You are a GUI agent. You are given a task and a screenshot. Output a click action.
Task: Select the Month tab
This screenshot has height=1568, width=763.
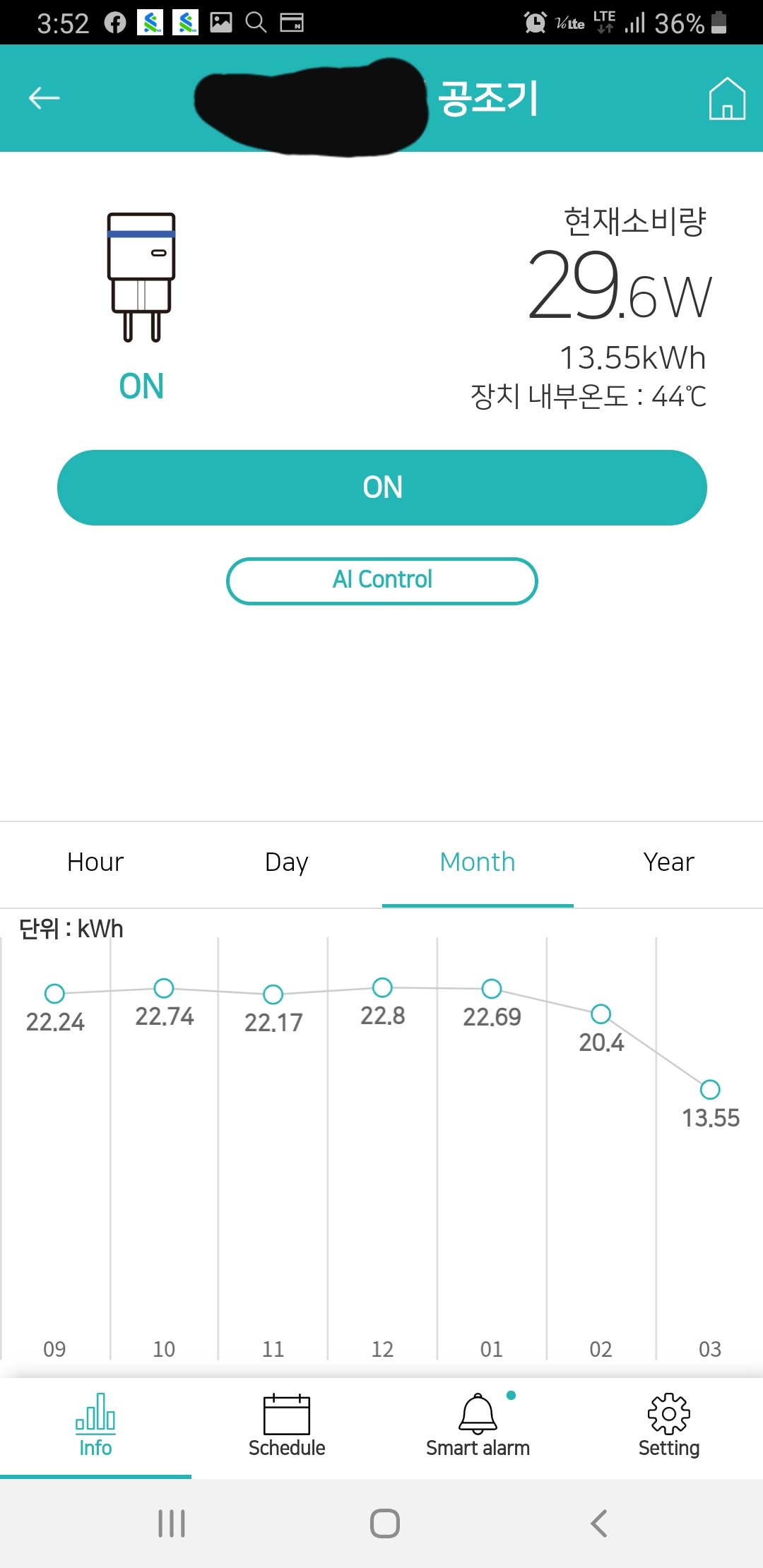point(478,862)
